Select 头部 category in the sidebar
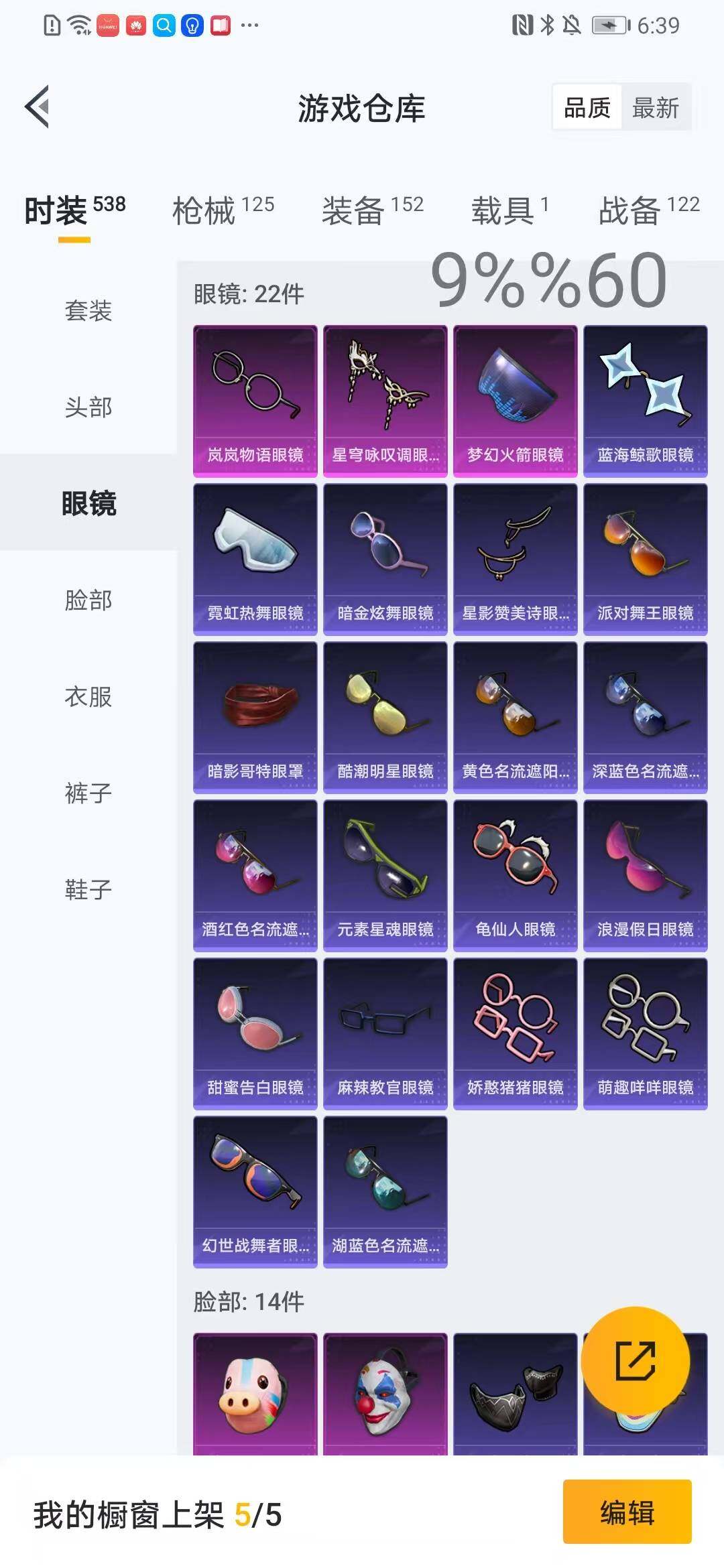 tap(88, 407)
